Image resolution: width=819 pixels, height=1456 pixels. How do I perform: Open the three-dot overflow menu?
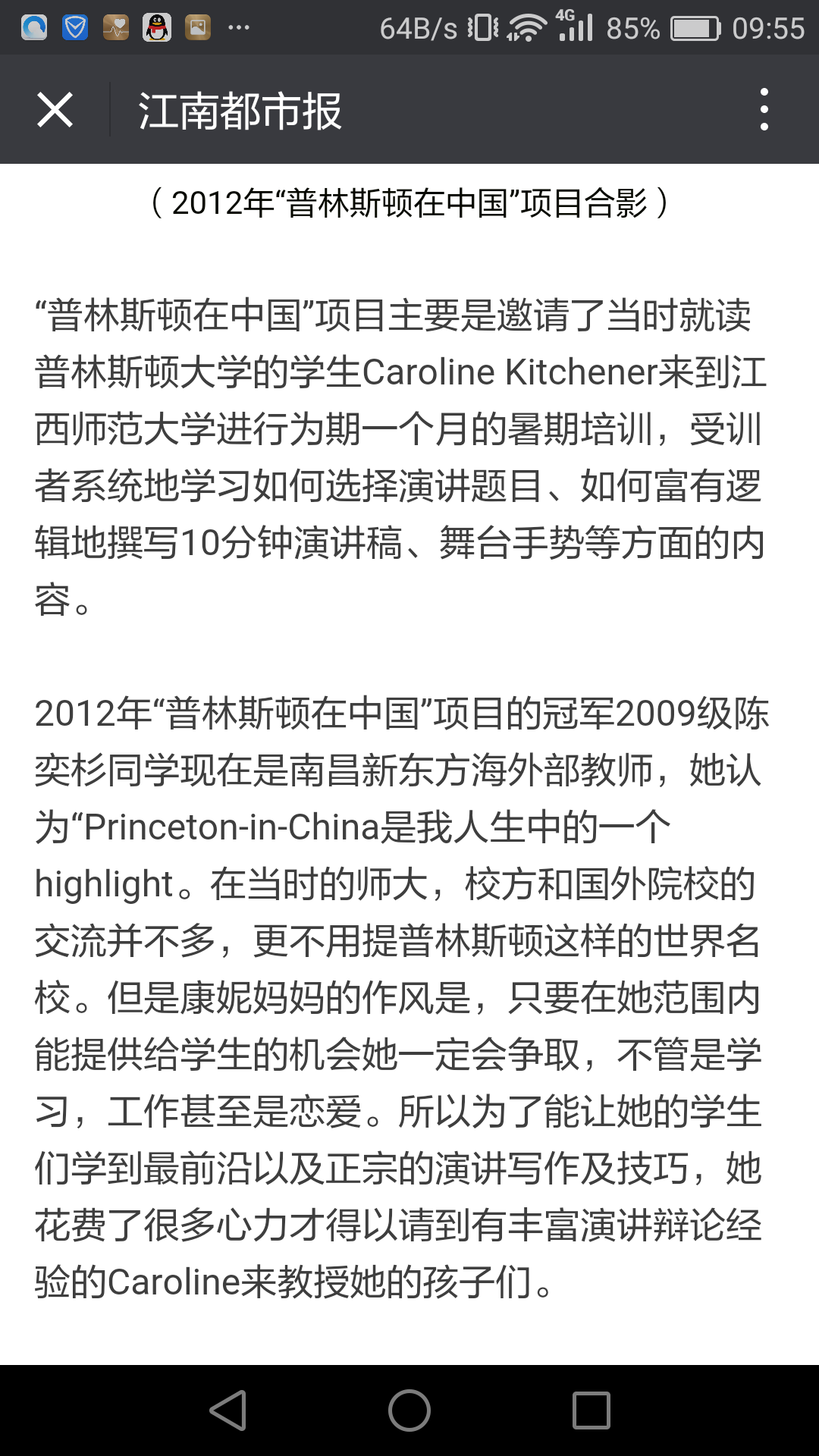pyautogui.click(x=764, y=110)
